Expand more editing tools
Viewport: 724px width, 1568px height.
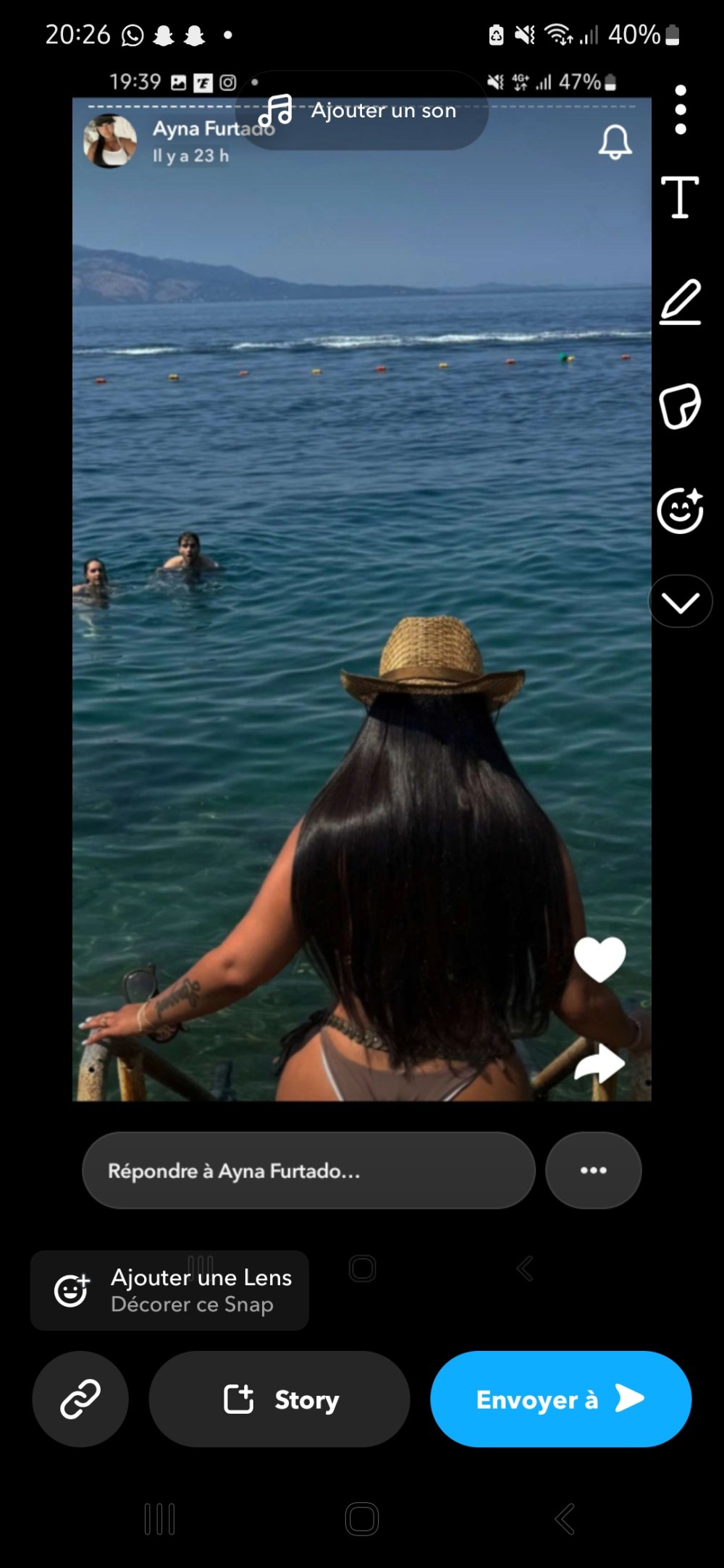(x=680, y=601)
